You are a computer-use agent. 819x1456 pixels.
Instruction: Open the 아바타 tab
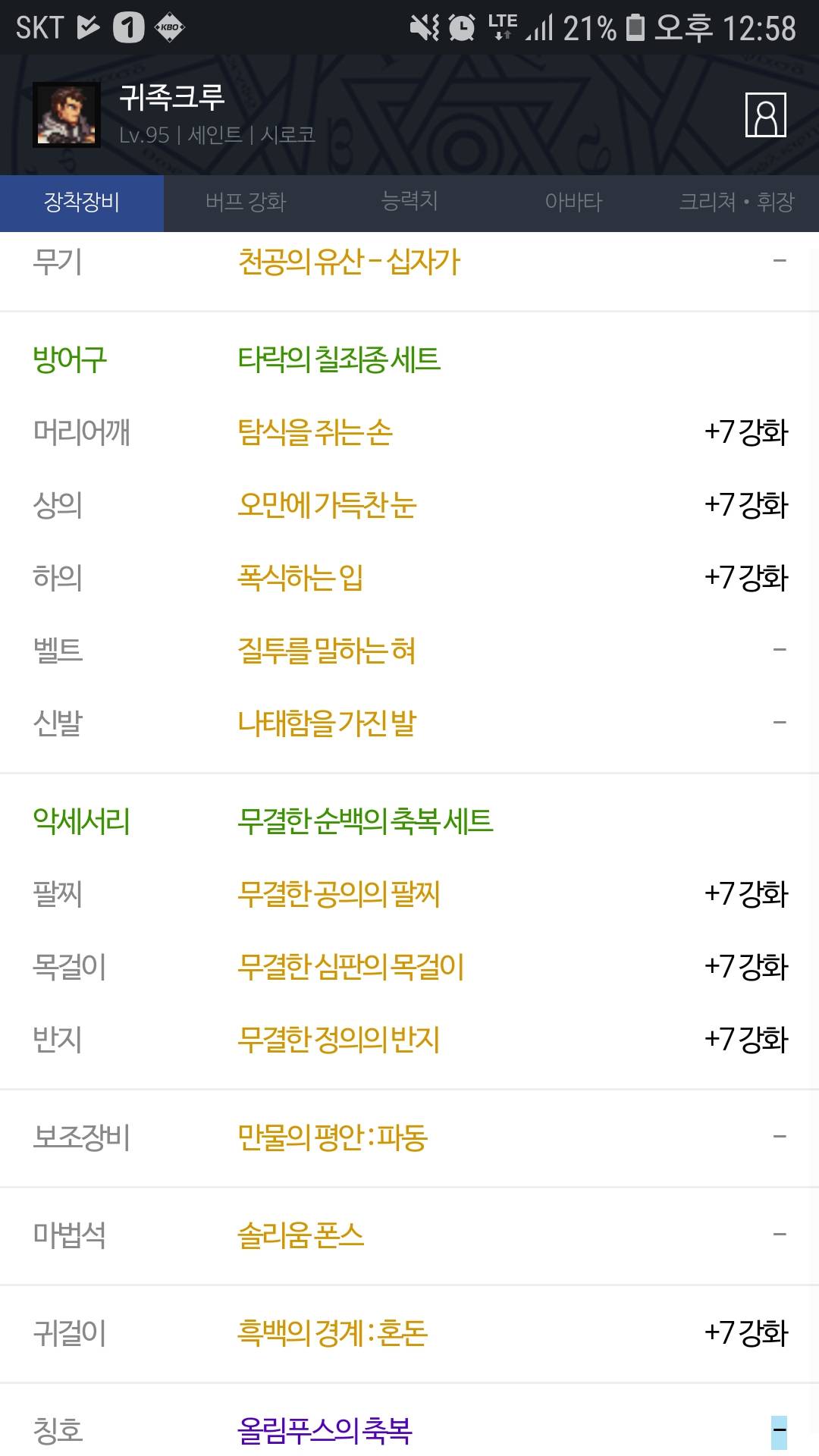pos(573,202)
